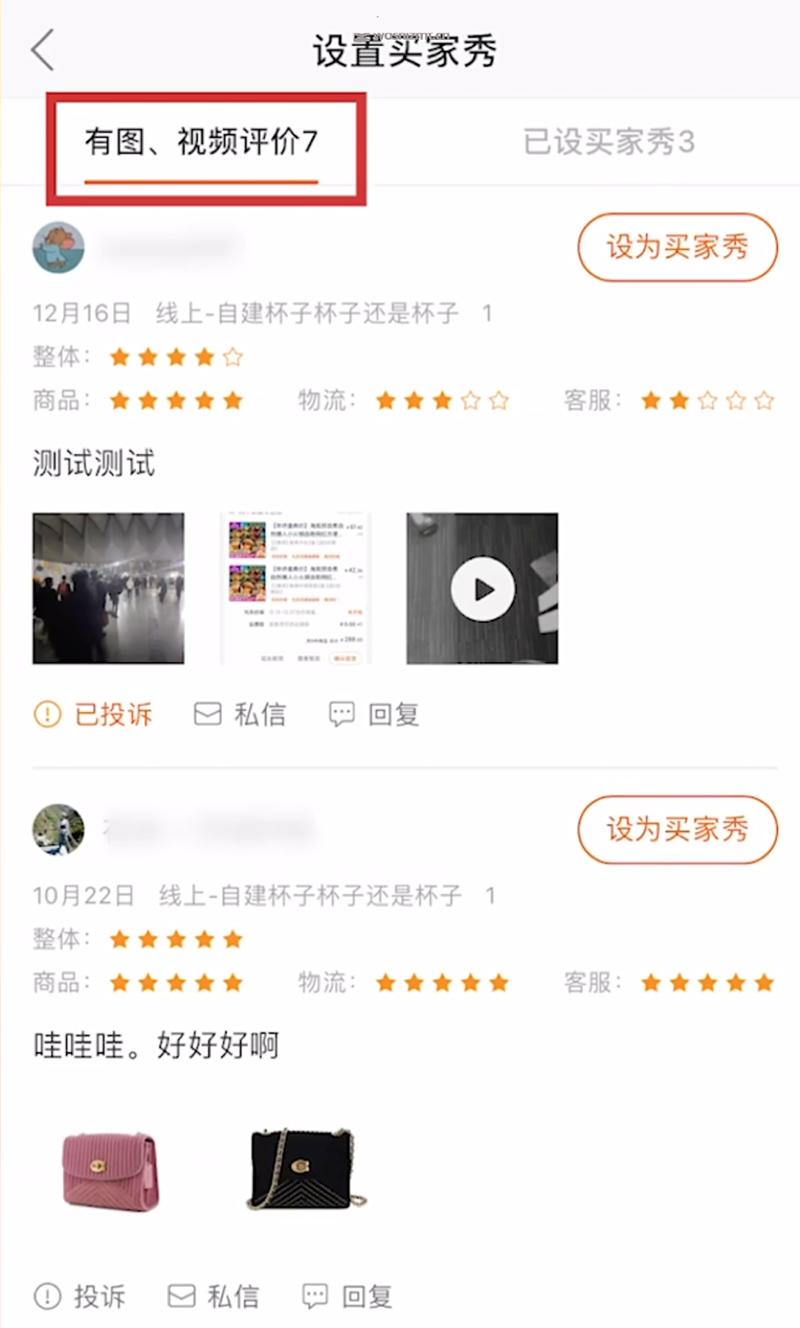Viewport: 800px width, 1328px height.
Task: Send 私信 to the 测试测试 reviewer
Action: 240,714
